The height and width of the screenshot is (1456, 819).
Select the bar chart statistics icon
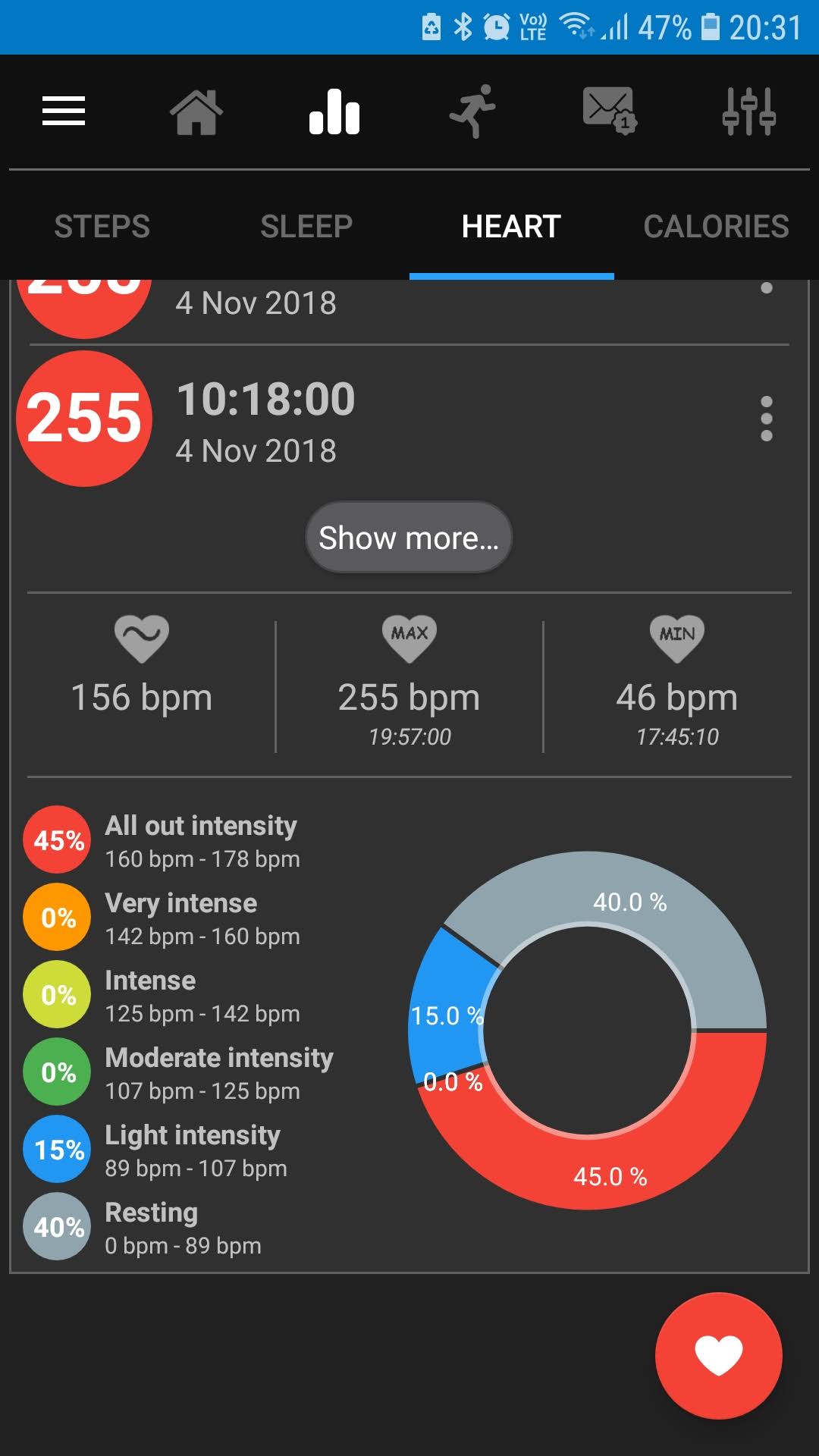(334, 112)
